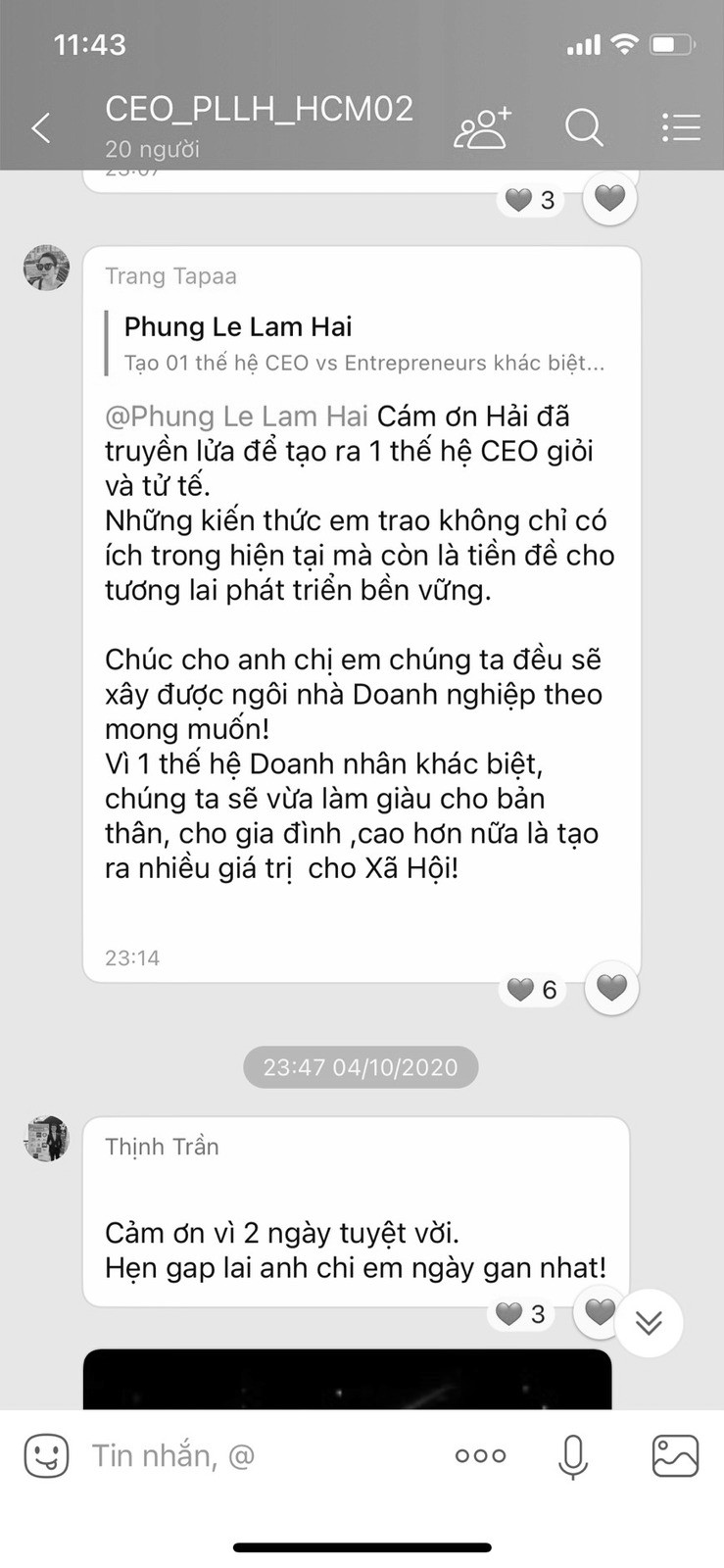The width and height of the screenshot is (724, 1568).
Task: Attach a photo from the gallery
Action: point(676,1455)
